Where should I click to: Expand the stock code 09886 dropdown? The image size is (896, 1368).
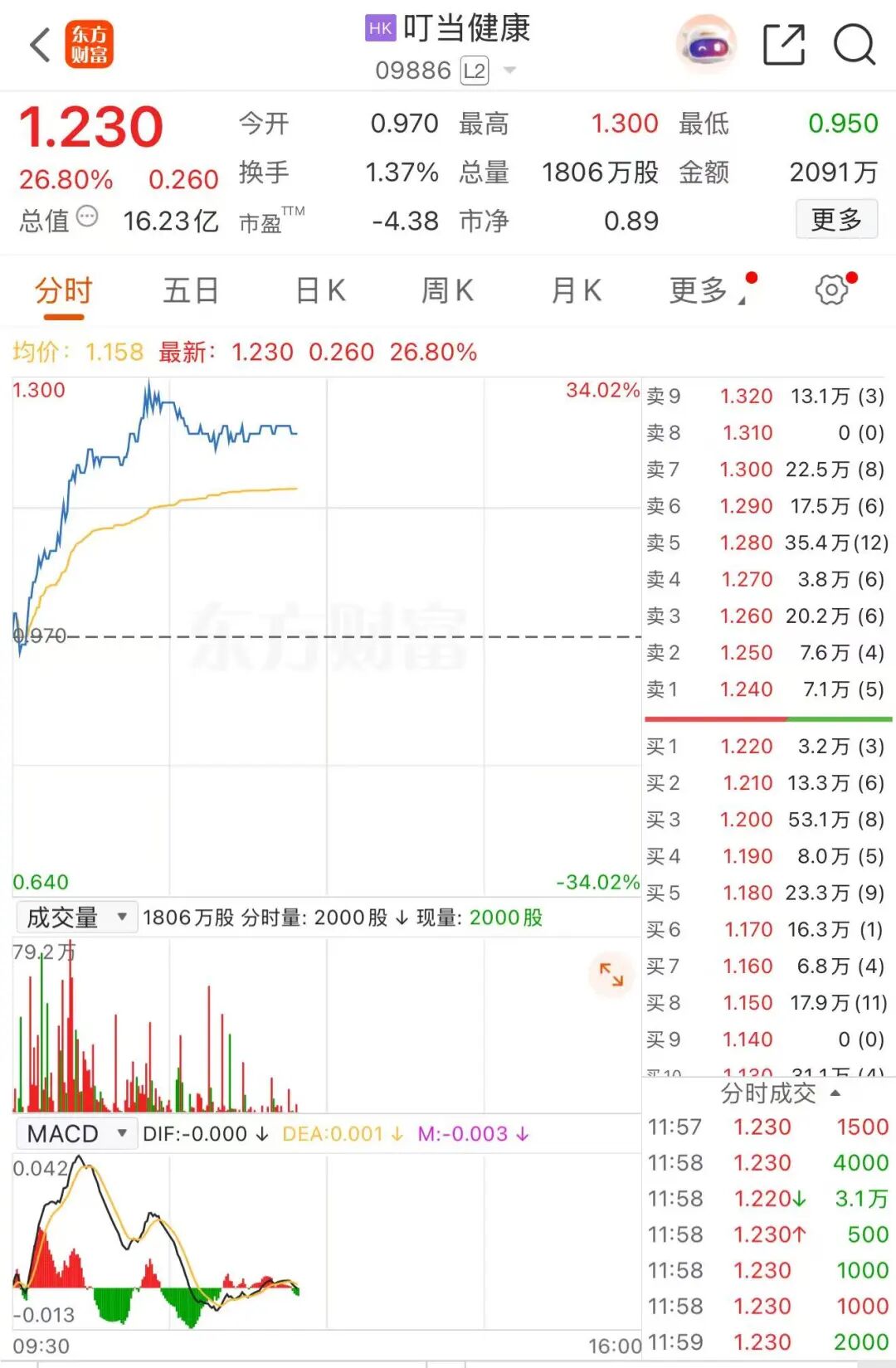pyautogui.click(x=509, y=71)
